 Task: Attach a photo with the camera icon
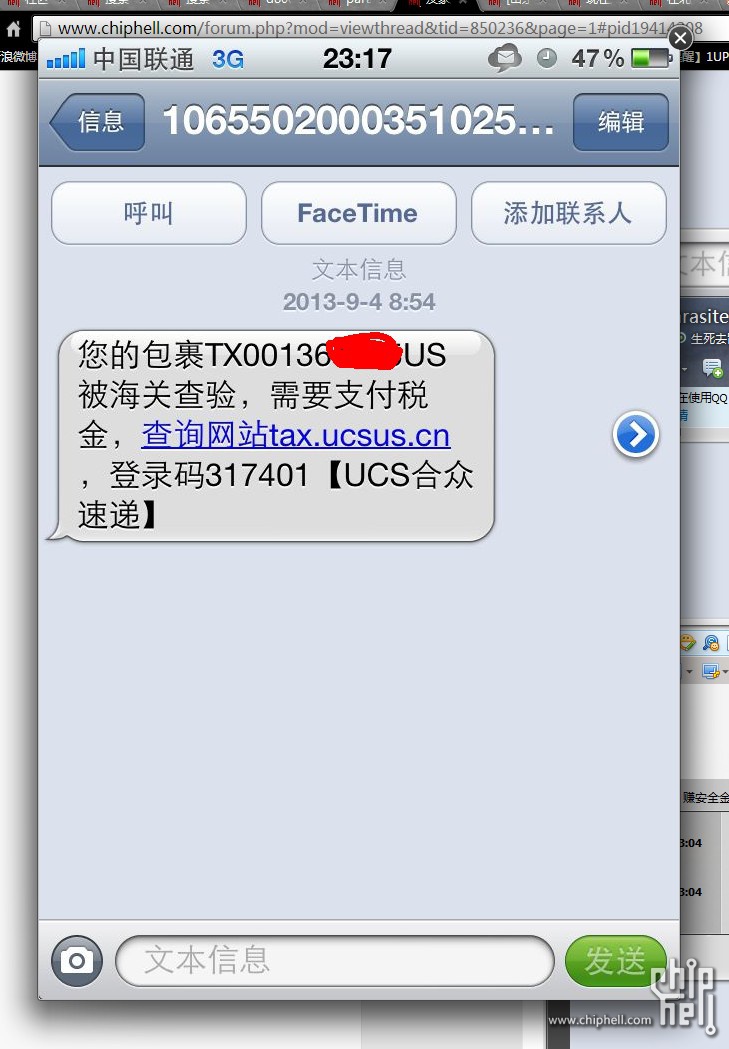[x=77, y=961]
